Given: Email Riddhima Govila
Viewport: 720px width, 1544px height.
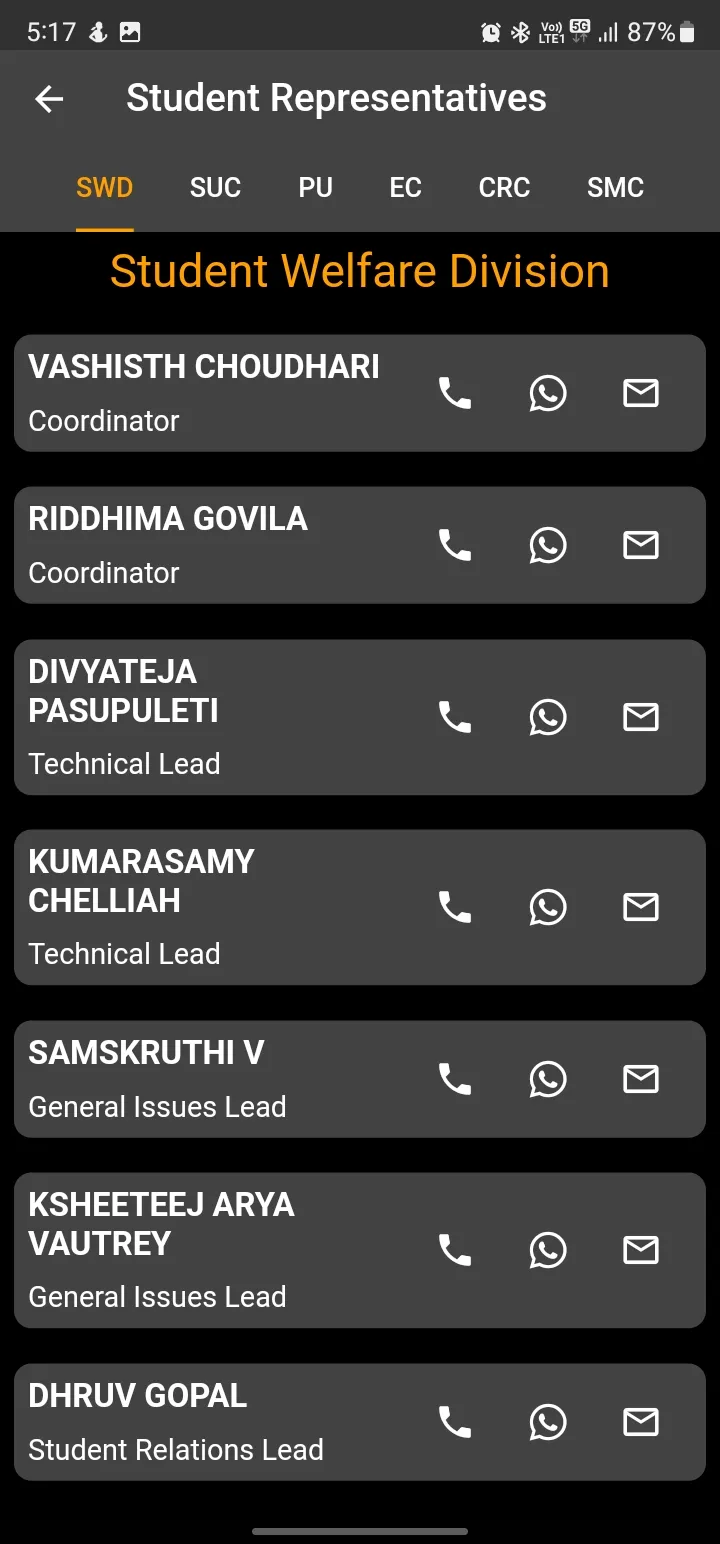Looking at the screenshot, I should (x=641, y=546).
